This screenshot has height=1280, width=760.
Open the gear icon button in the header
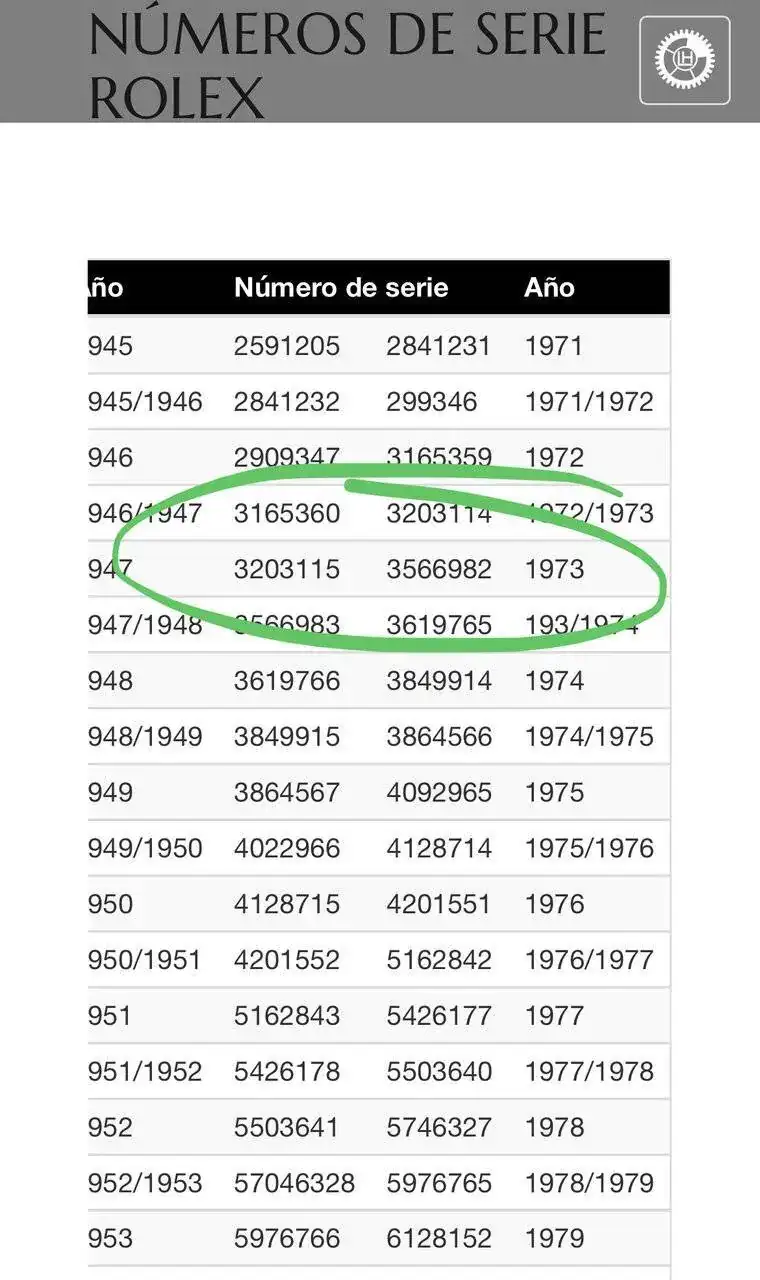[685, 60]
